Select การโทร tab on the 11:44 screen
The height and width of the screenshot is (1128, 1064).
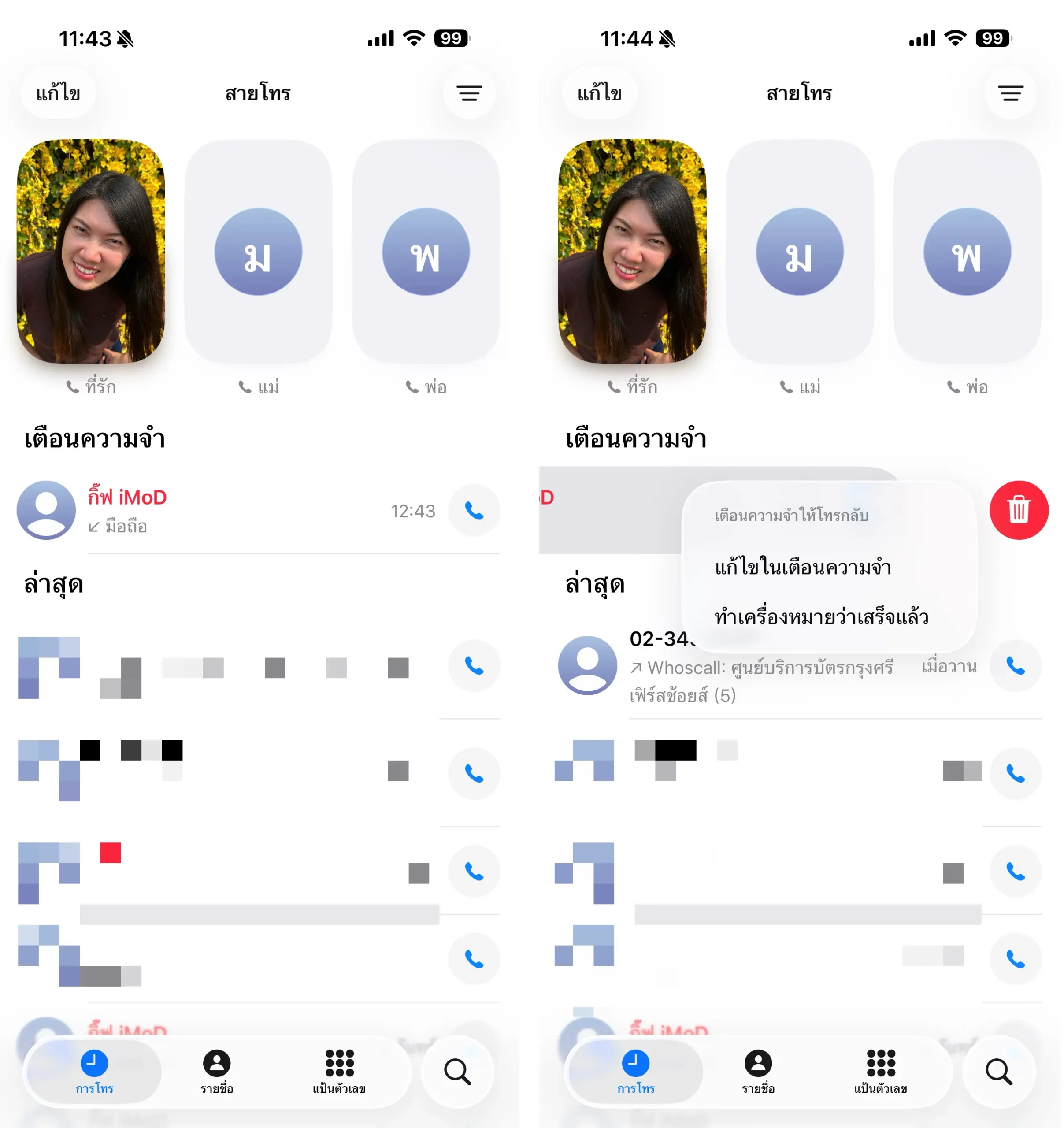(x=635, y=1071)
